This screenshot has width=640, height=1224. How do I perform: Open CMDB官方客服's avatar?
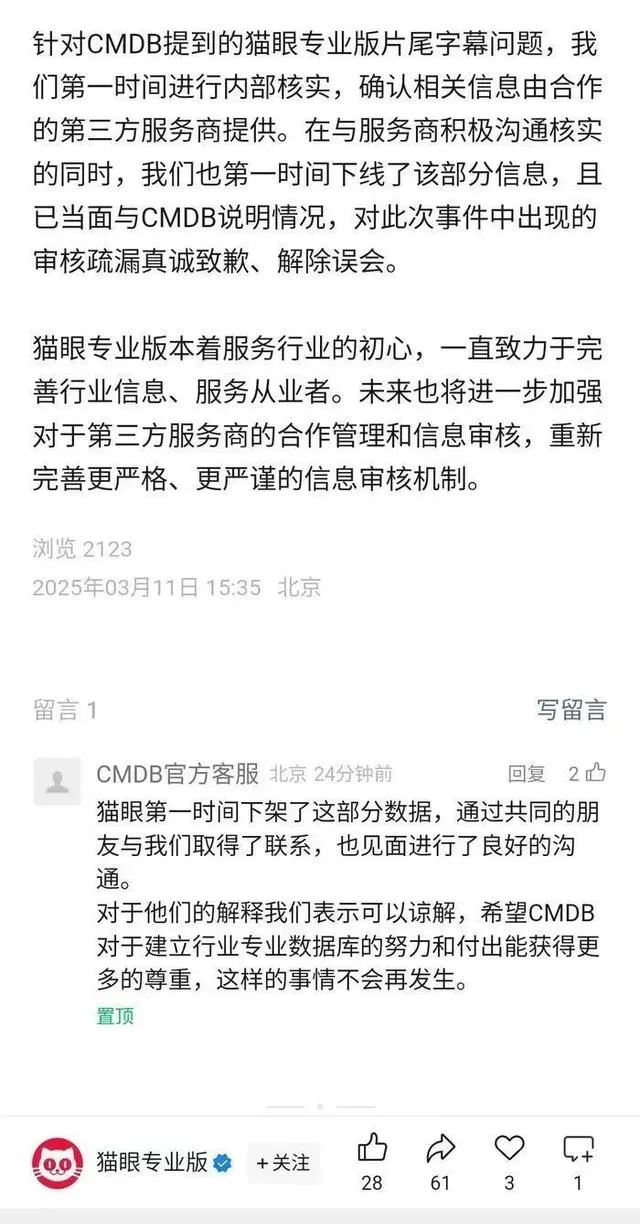(x=57, y=781)
